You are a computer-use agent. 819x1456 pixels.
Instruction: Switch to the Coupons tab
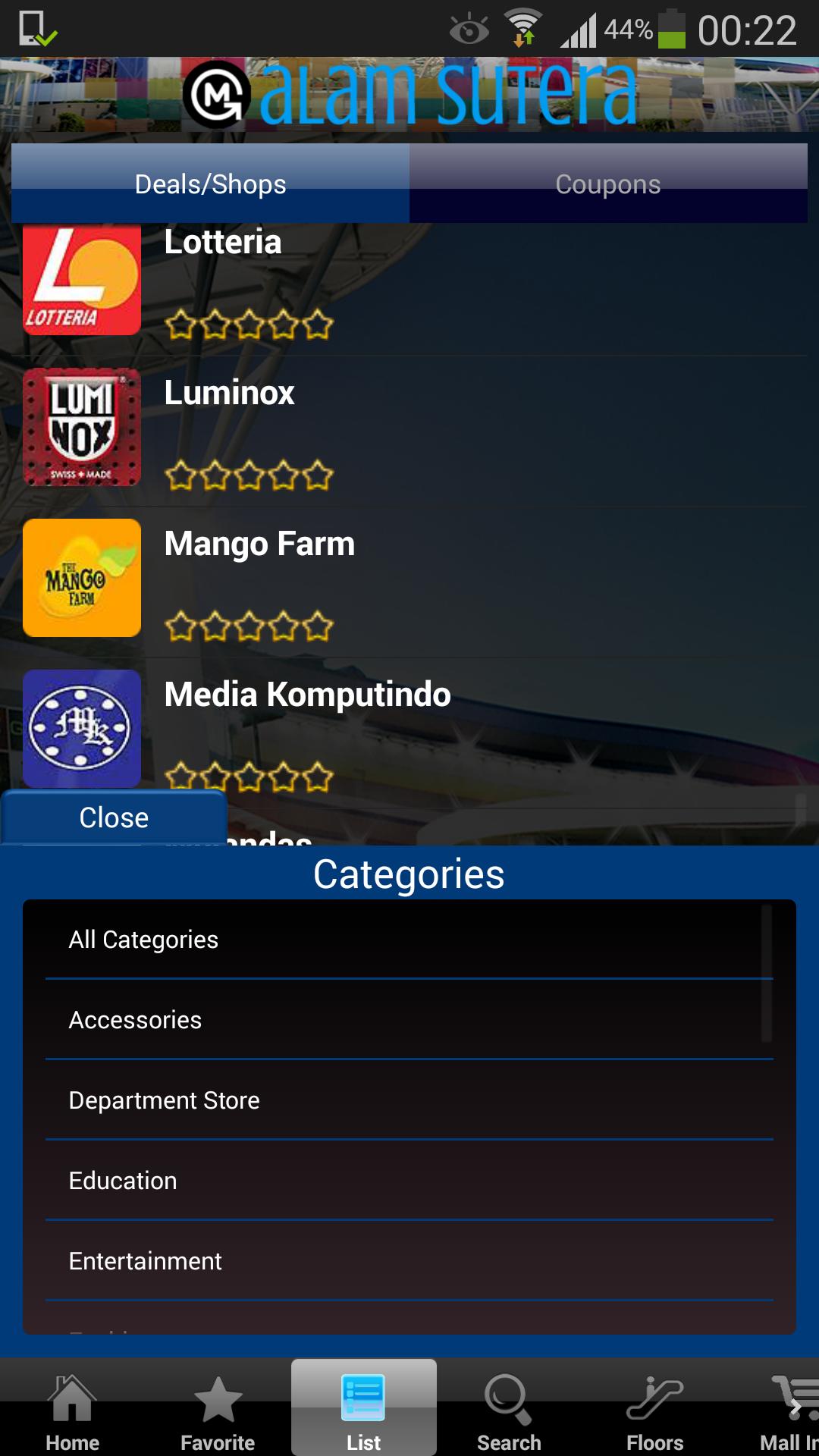(607, 184)
